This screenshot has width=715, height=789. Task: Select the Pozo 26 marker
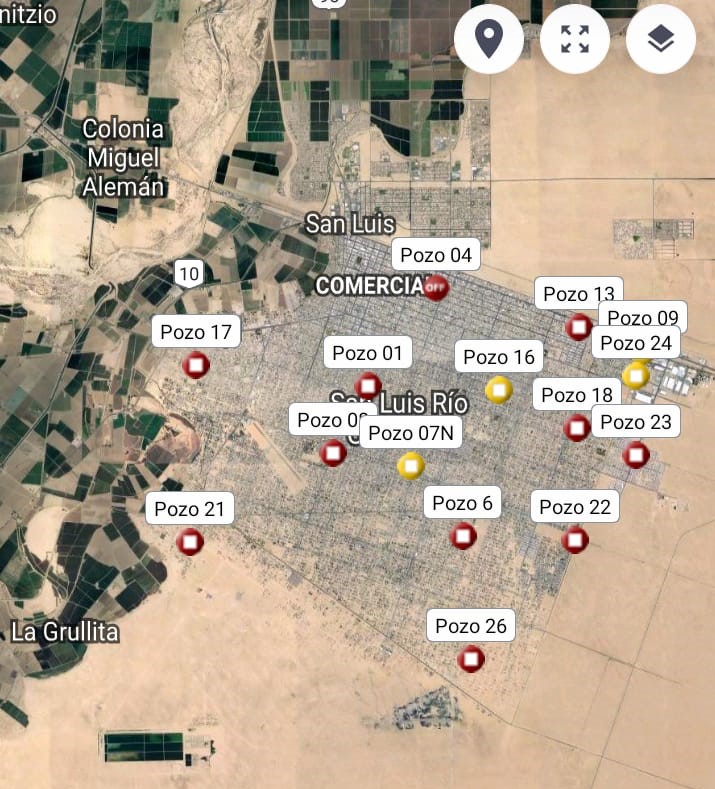pos(471,659)
